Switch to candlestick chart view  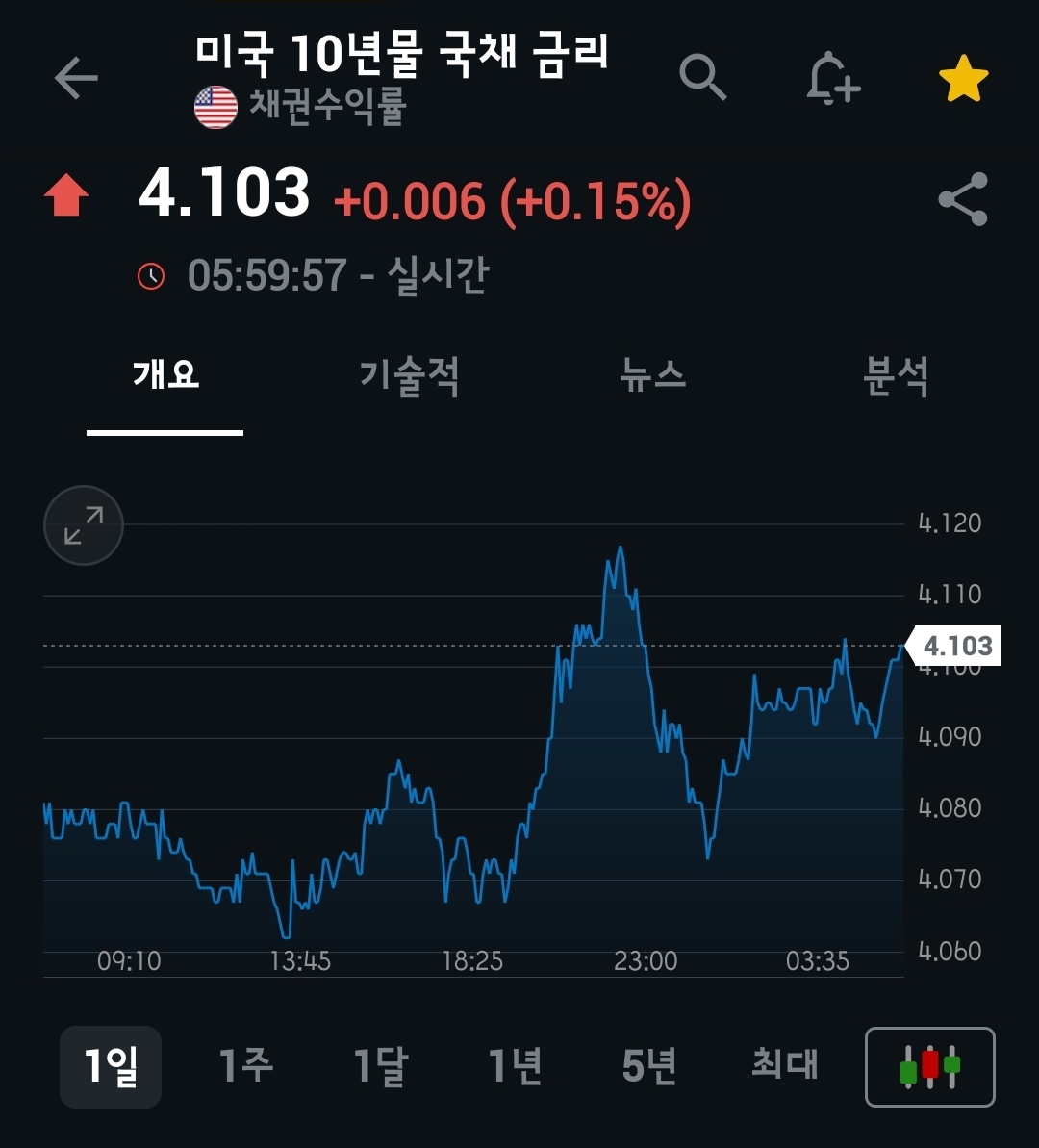click(929, 1067)
